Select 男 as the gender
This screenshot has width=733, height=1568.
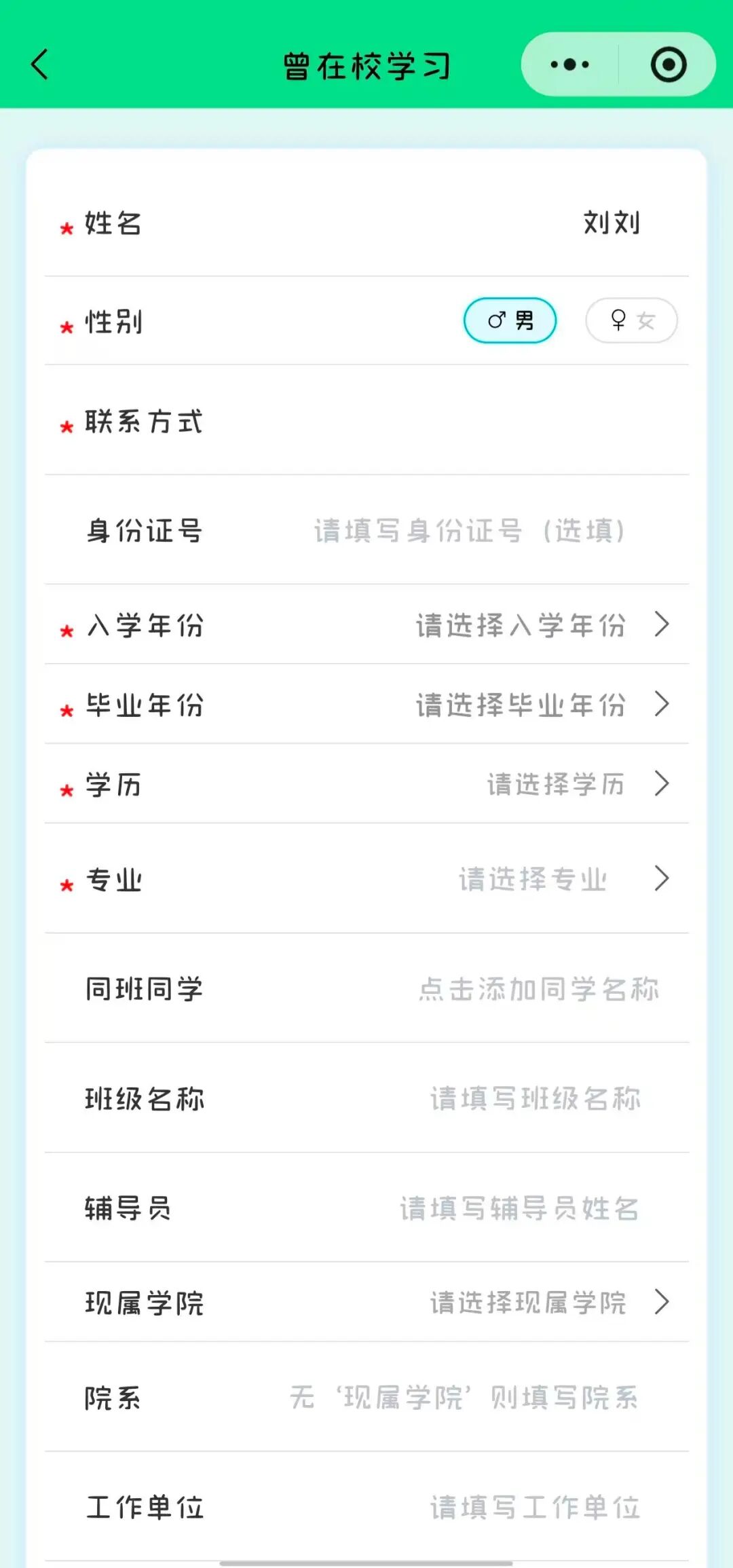click(510, 320)
